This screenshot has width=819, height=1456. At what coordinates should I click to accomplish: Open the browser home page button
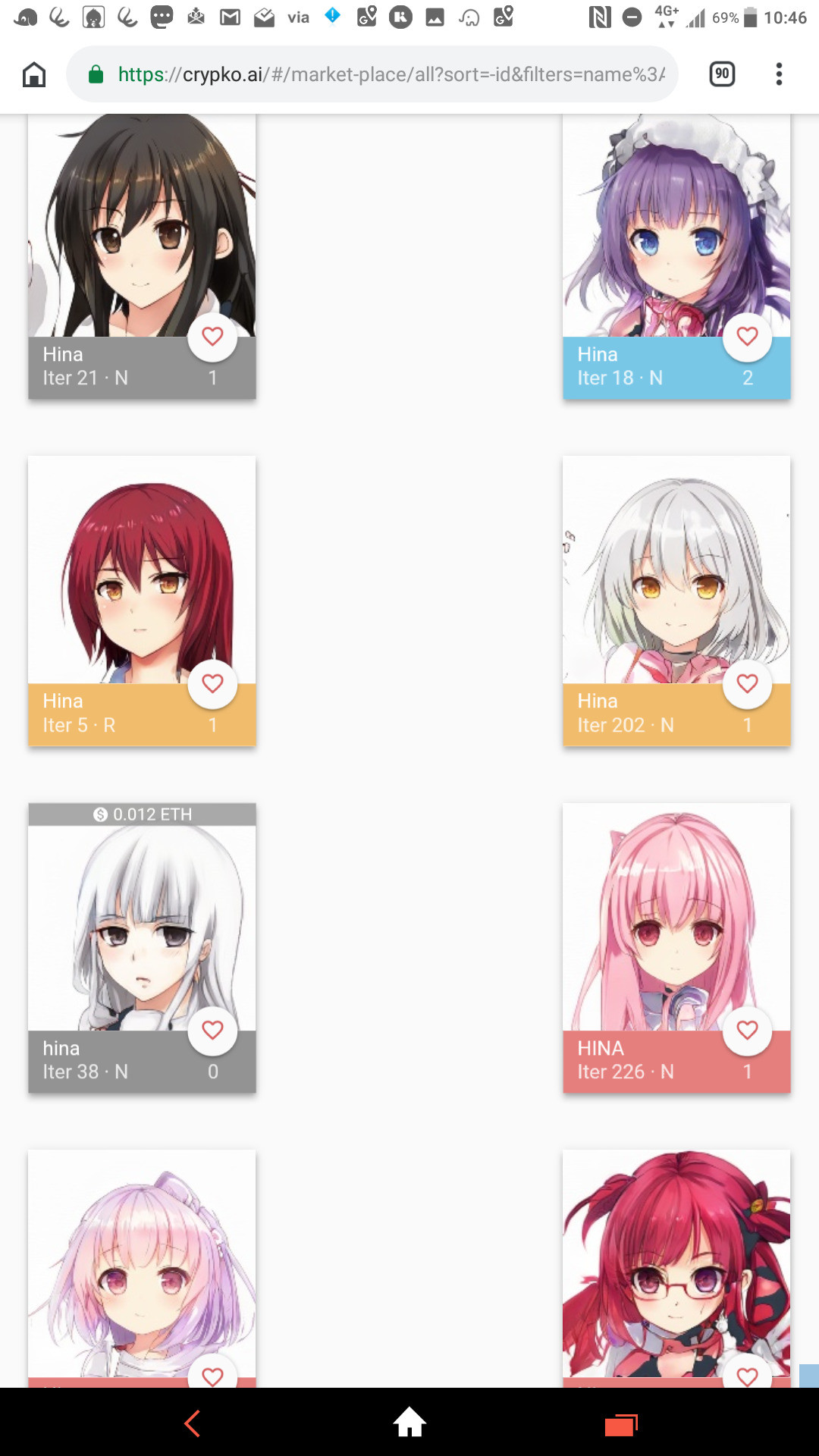(x=34, y=74)
